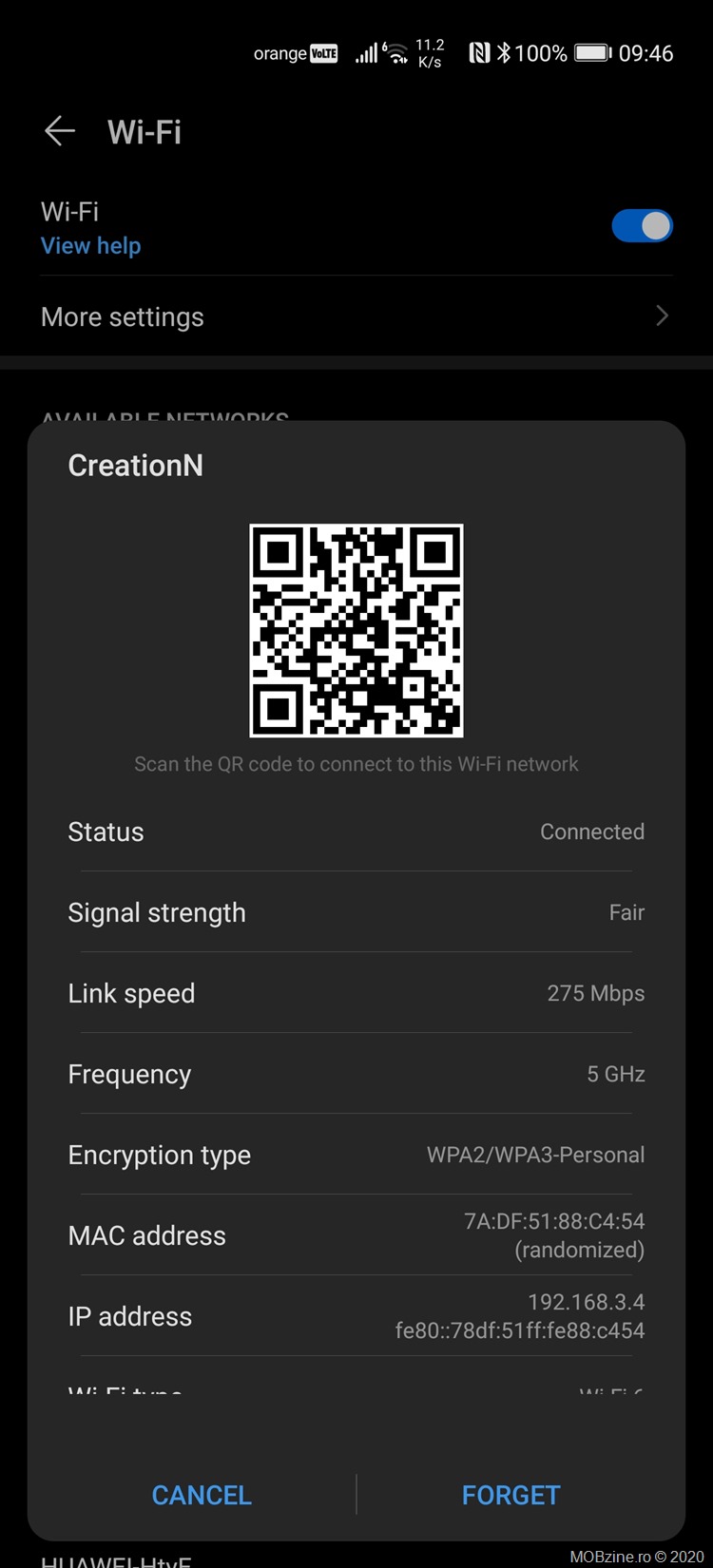Go back using the arrow icon

[x=60, y=131]
